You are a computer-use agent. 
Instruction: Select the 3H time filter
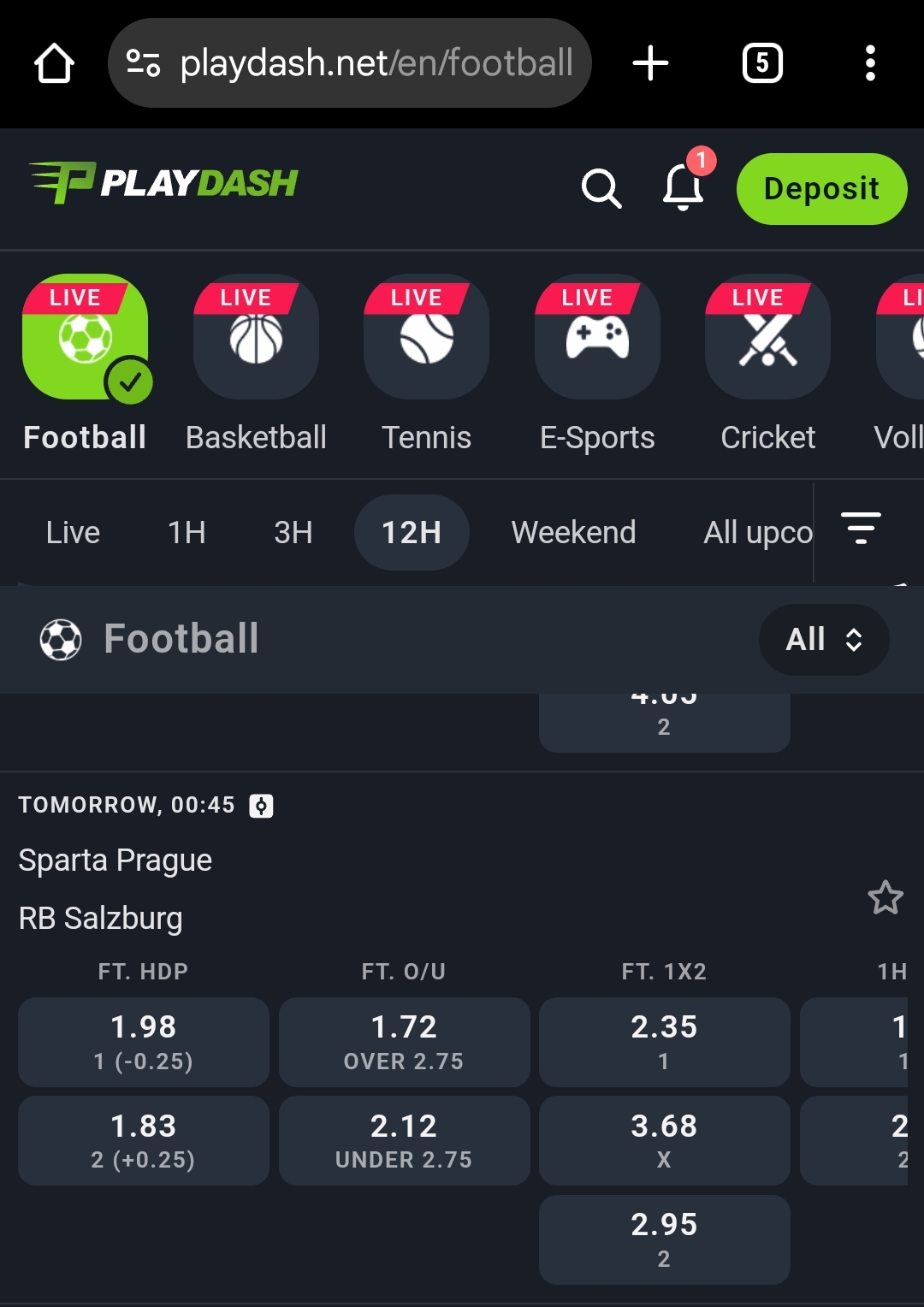click(x=293, y=532)
